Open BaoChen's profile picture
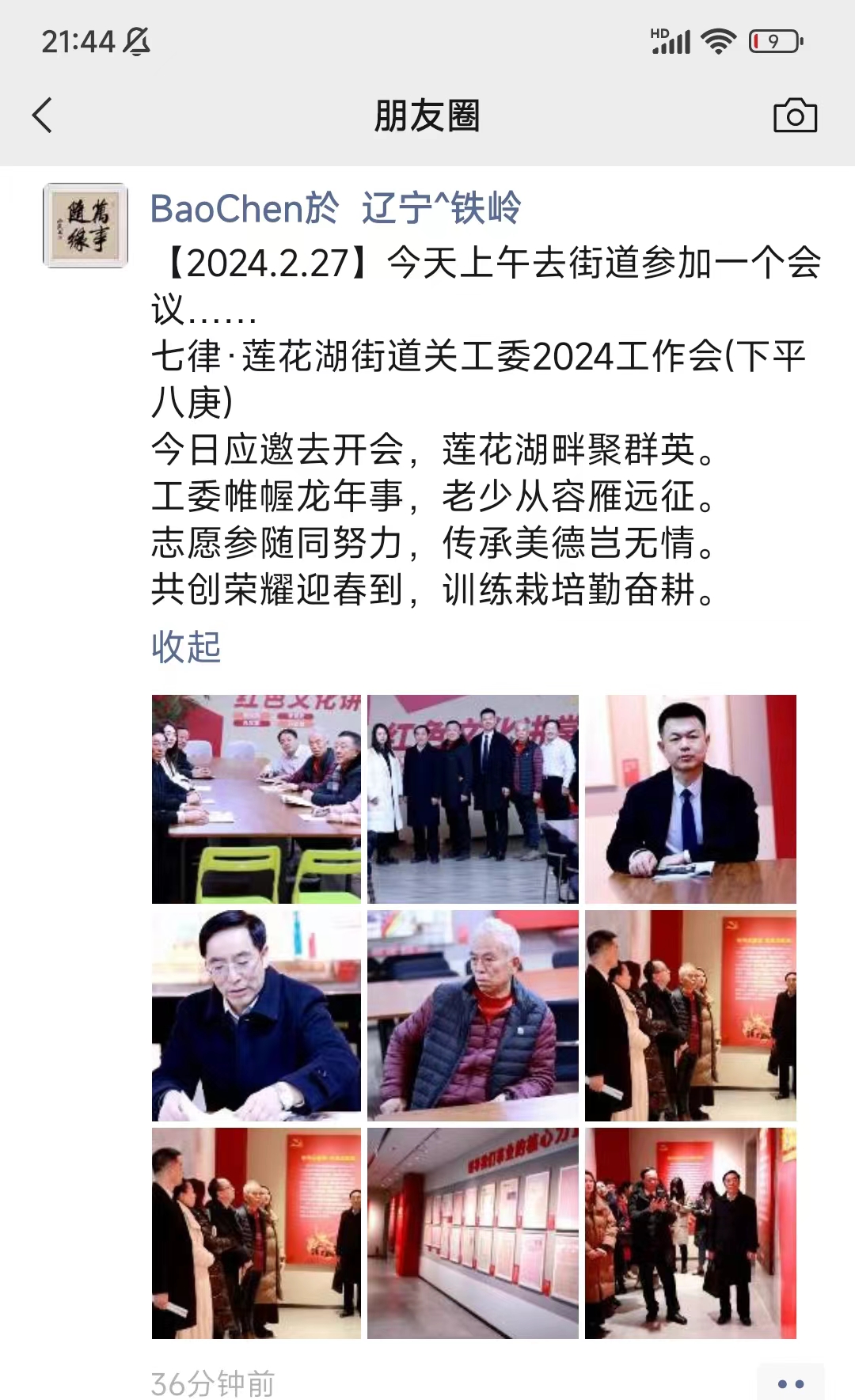 (x=85, y=226)
